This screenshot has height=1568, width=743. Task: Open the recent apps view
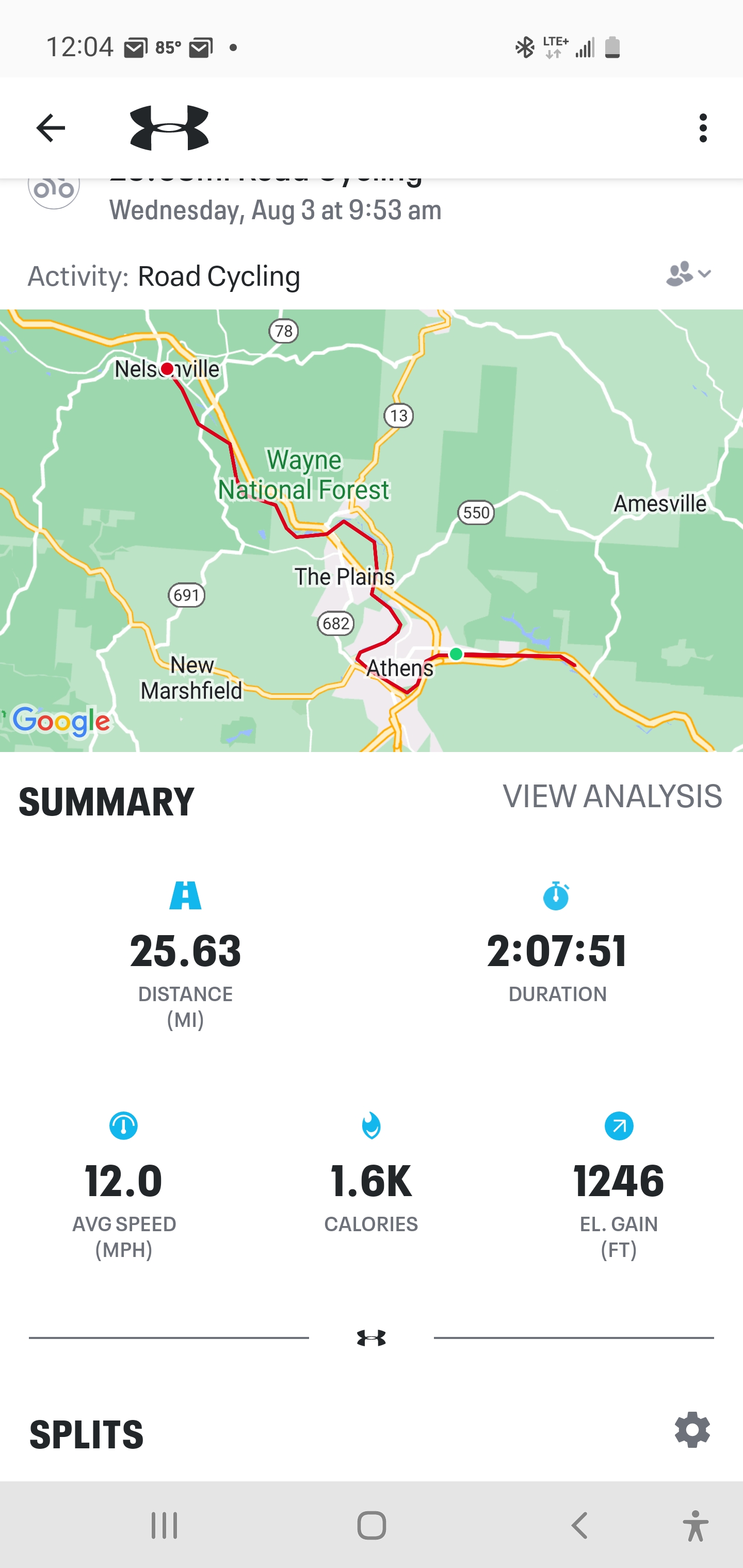click(x=165, y=1525)
